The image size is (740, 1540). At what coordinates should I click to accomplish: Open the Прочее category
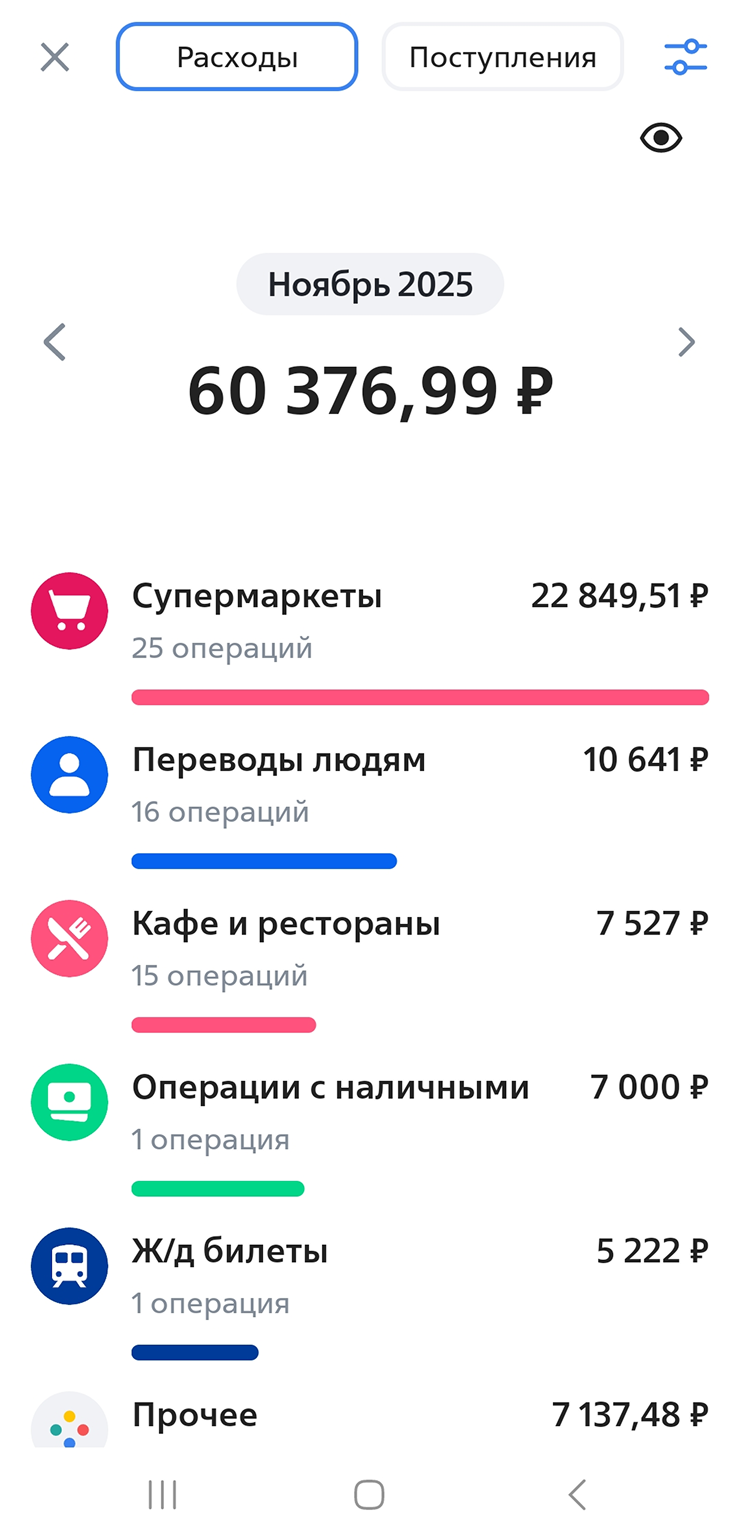[x=370, y=1418]
